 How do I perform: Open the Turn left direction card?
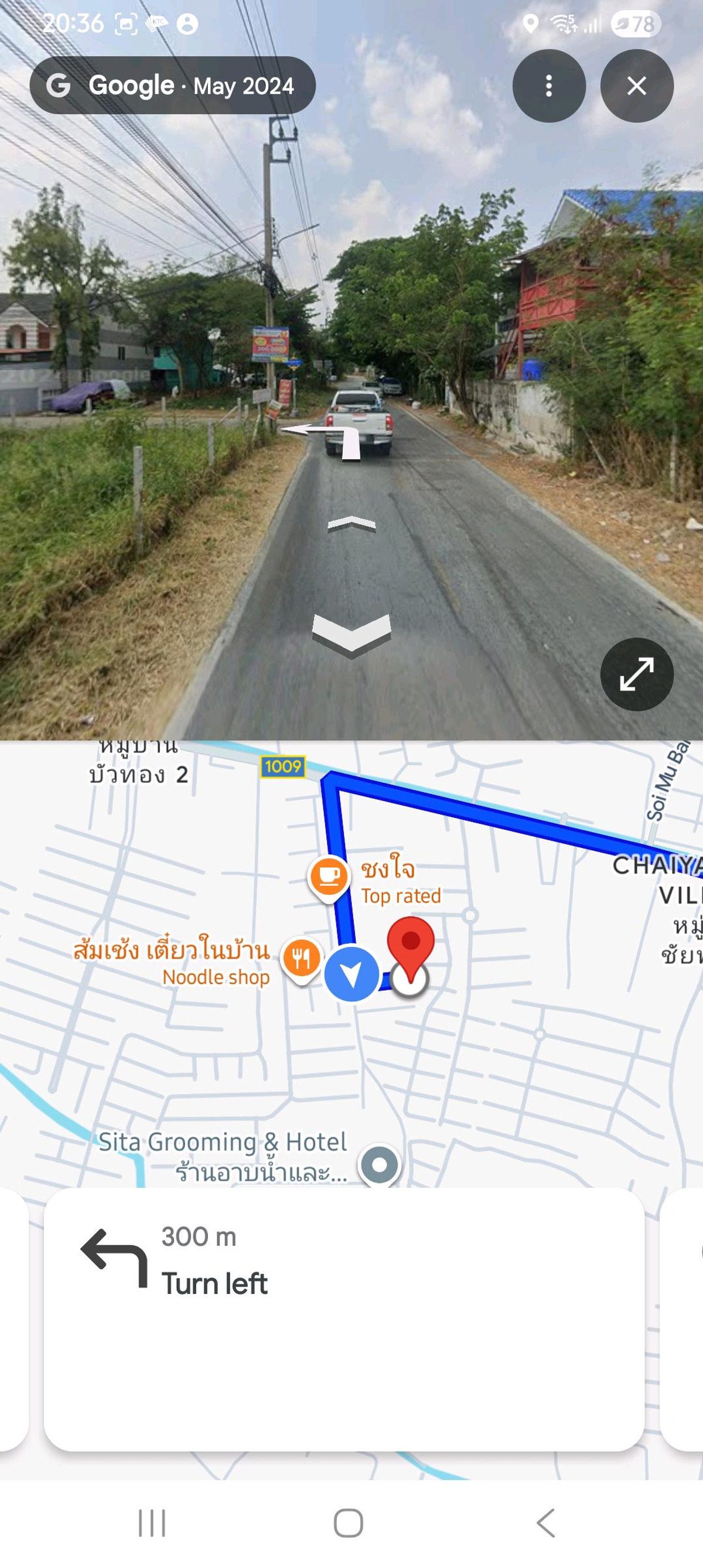tap(344, 1318)
